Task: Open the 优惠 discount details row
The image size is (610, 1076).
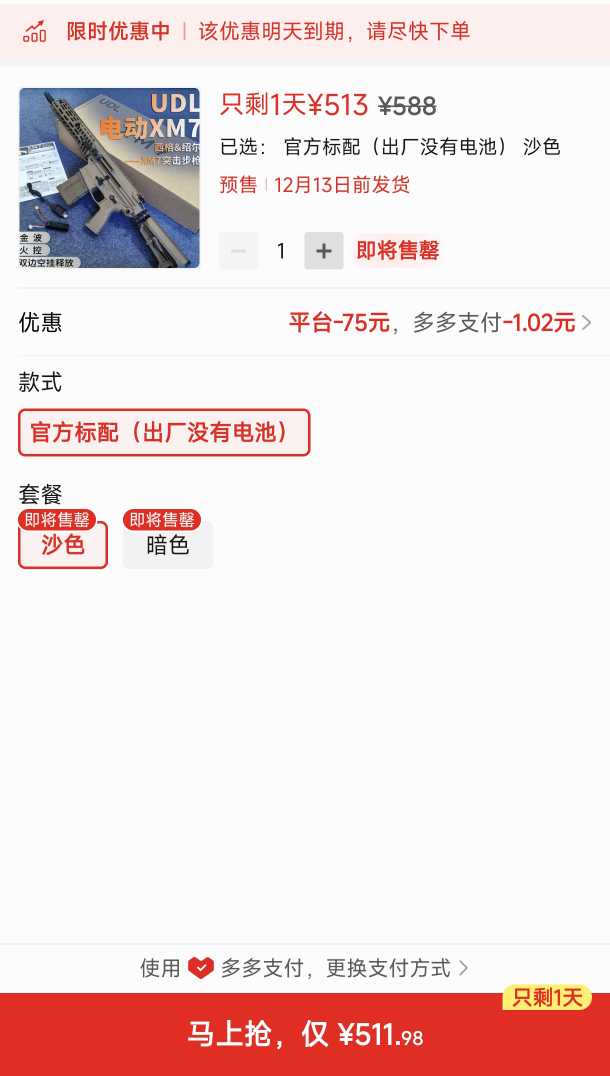Action: click(305, 323)
